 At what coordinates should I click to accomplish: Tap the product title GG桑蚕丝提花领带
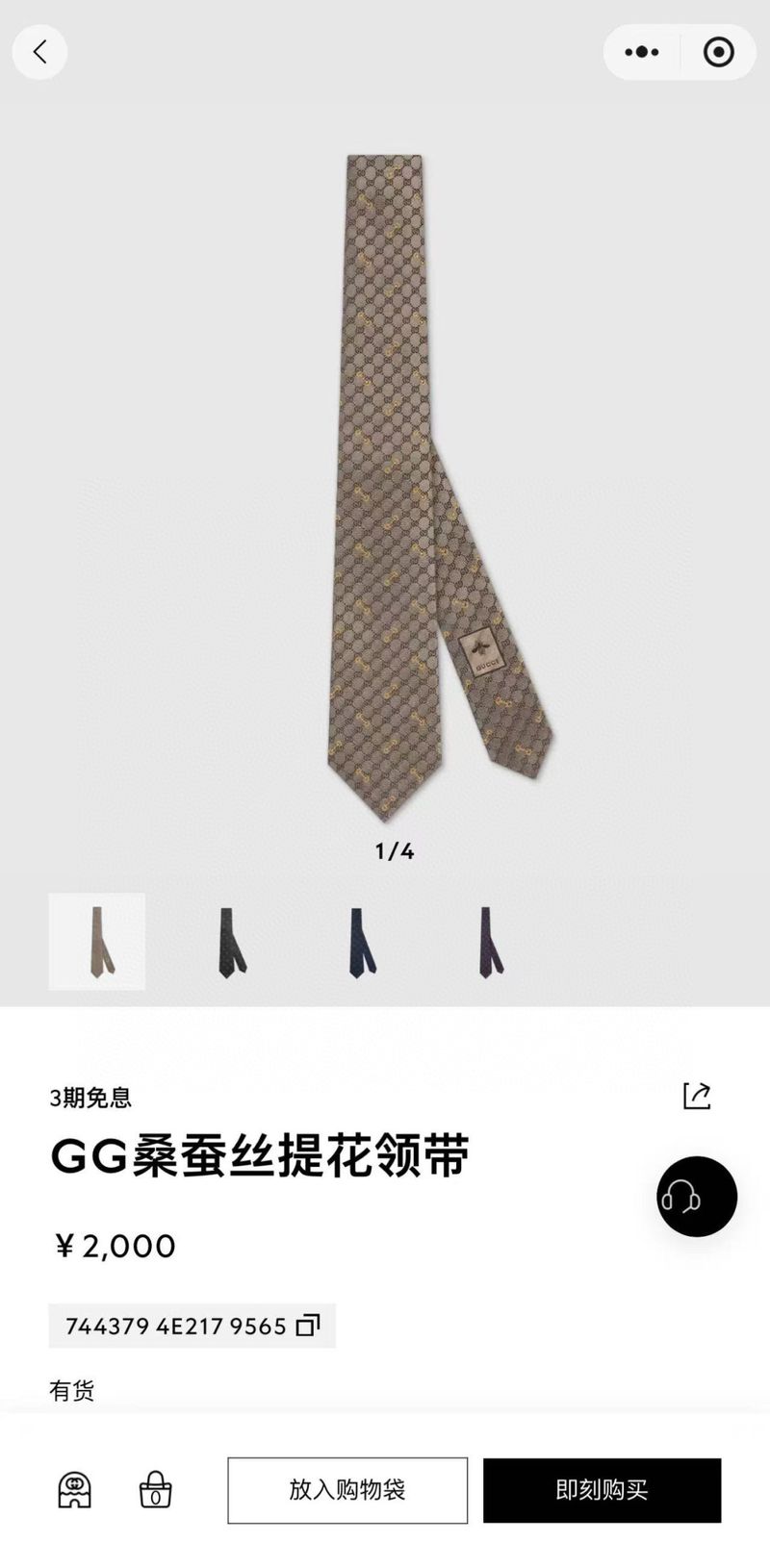pyautogui.click(x=259, y=1160)
